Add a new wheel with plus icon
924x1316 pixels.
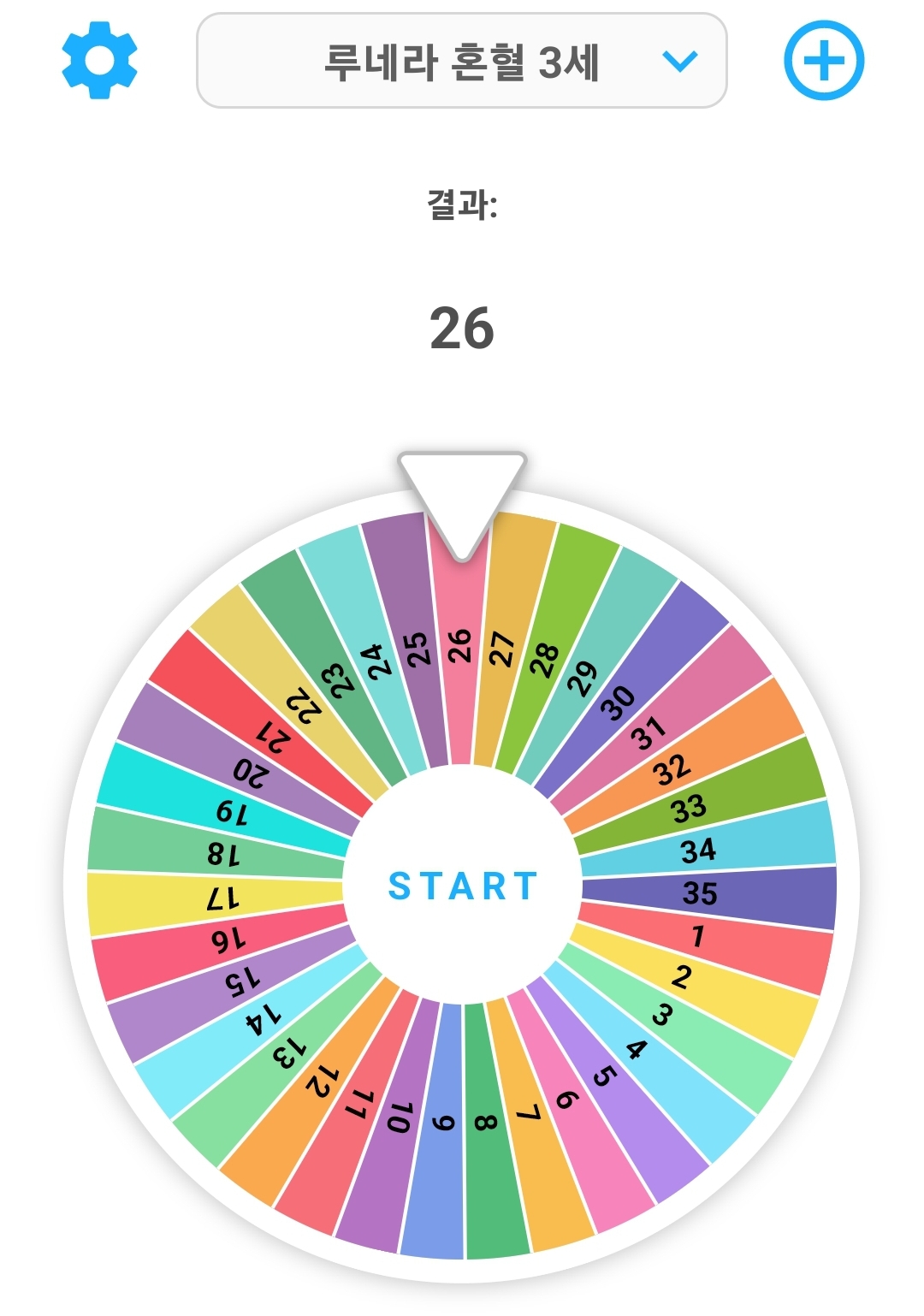[x=824, y=61]
